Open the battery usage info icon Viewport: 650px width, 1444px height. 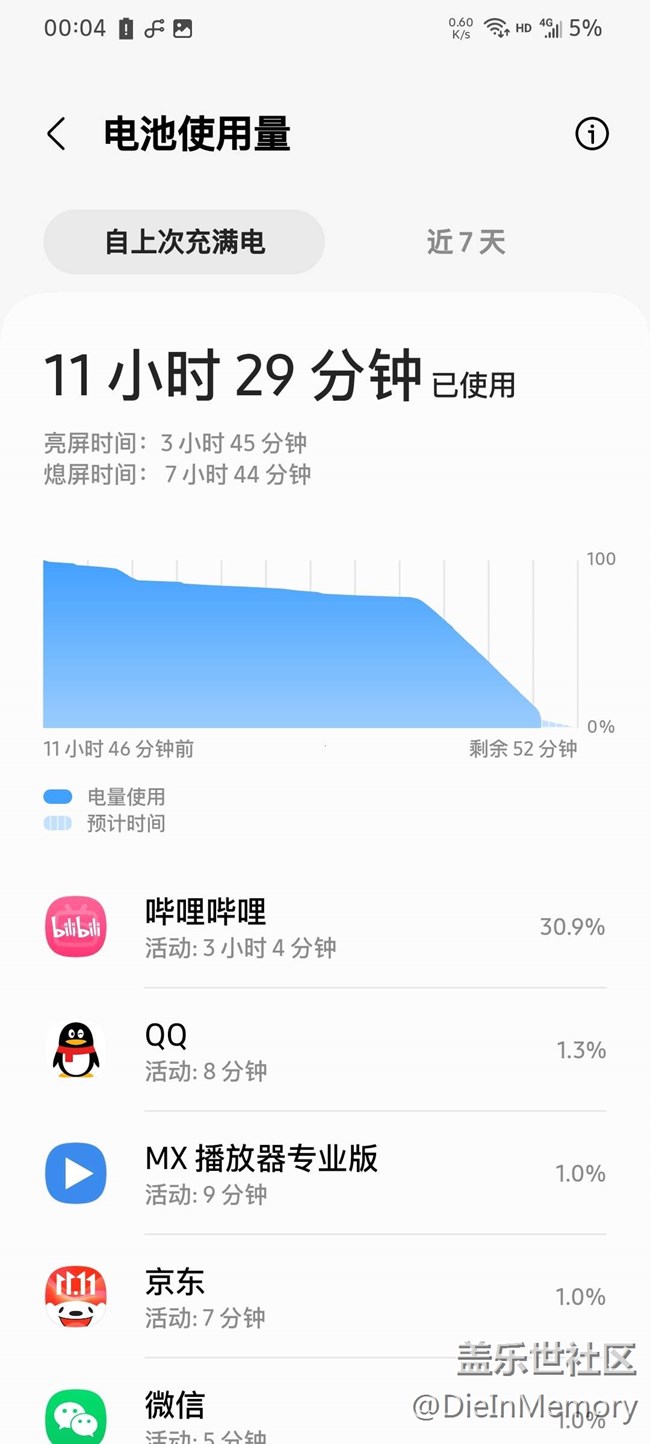[x=591, y=134]
